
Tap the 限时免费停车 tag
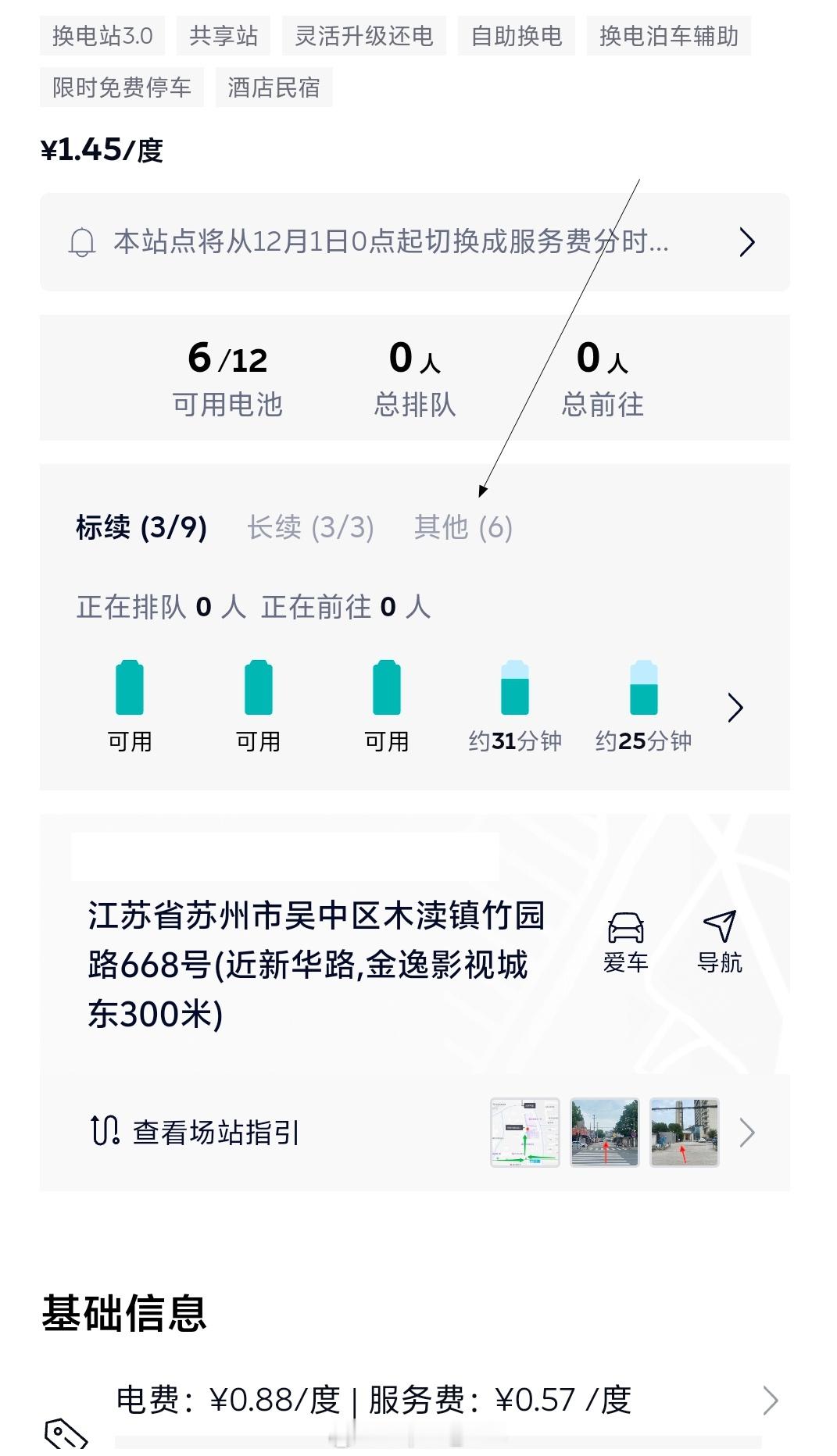coord(120,87)
